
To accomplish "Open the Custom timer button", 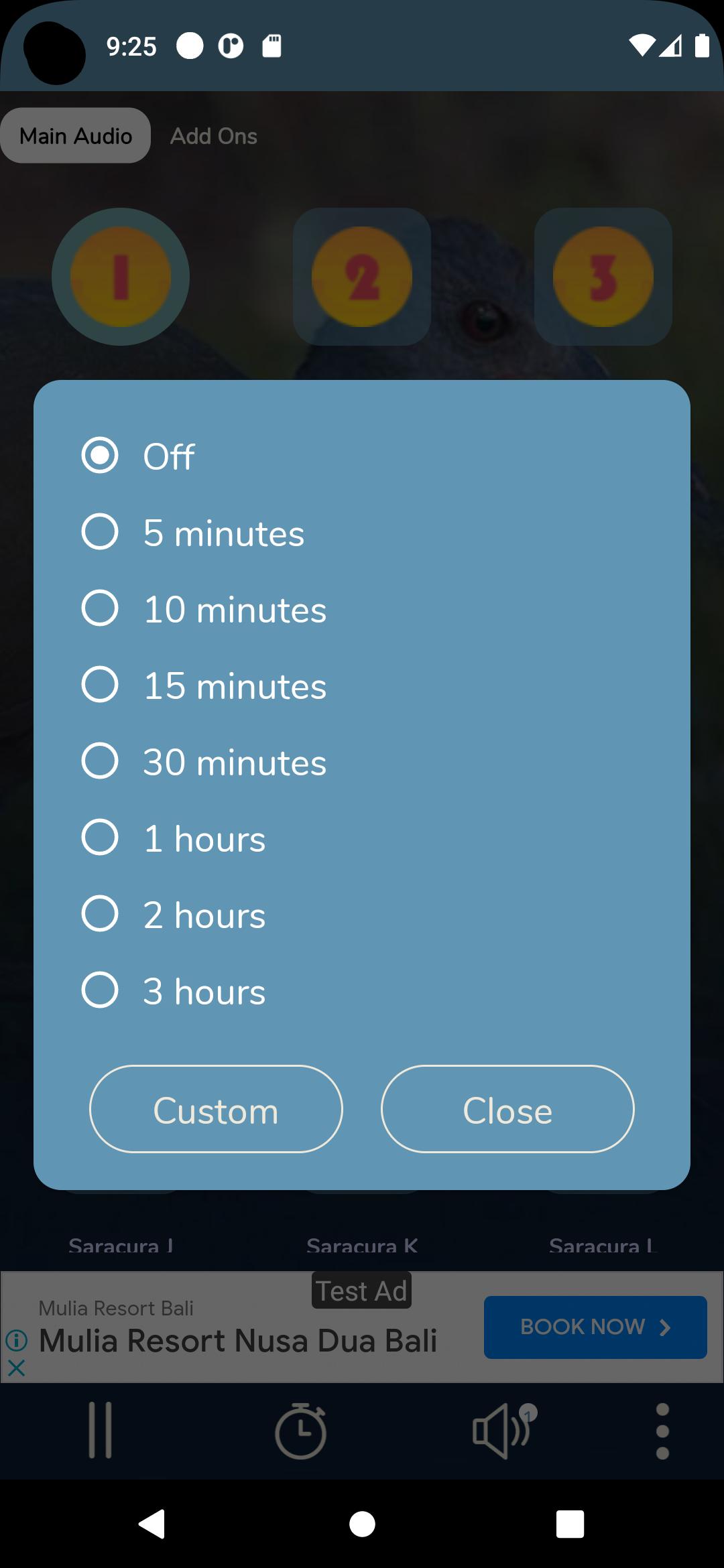I will [216, 1109].
